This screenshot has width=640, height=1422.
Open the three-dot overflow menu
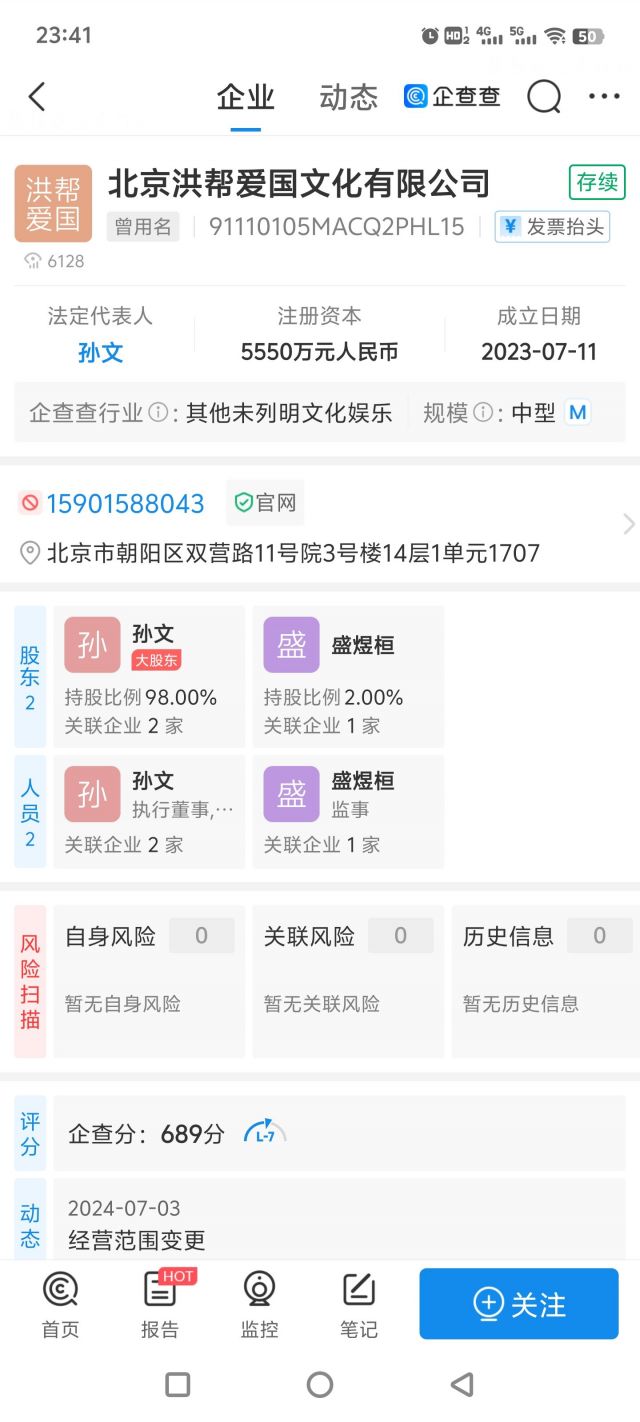(x=604, y=97)
